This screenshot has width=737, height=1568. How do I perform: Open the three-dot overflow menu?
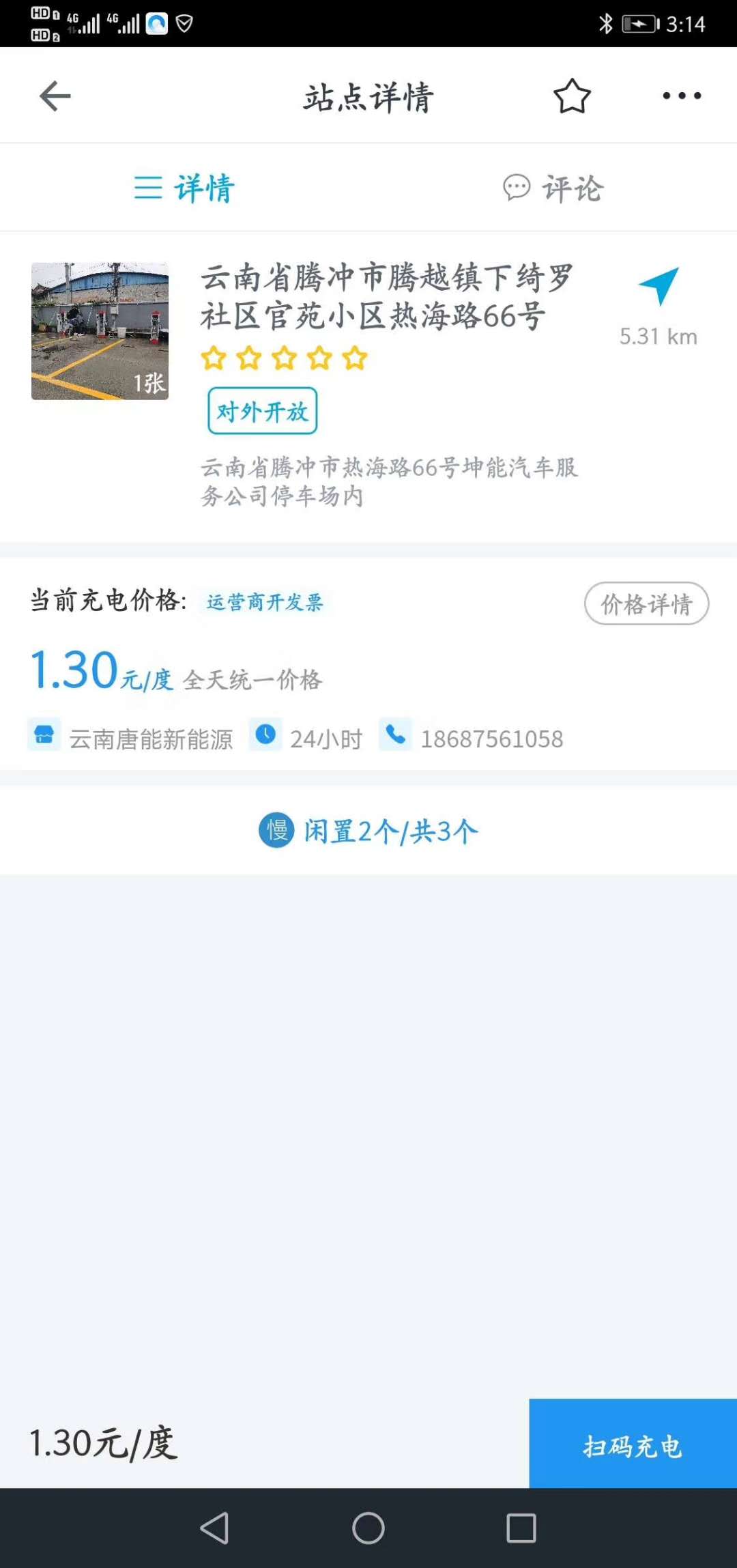tap(682, 96)
